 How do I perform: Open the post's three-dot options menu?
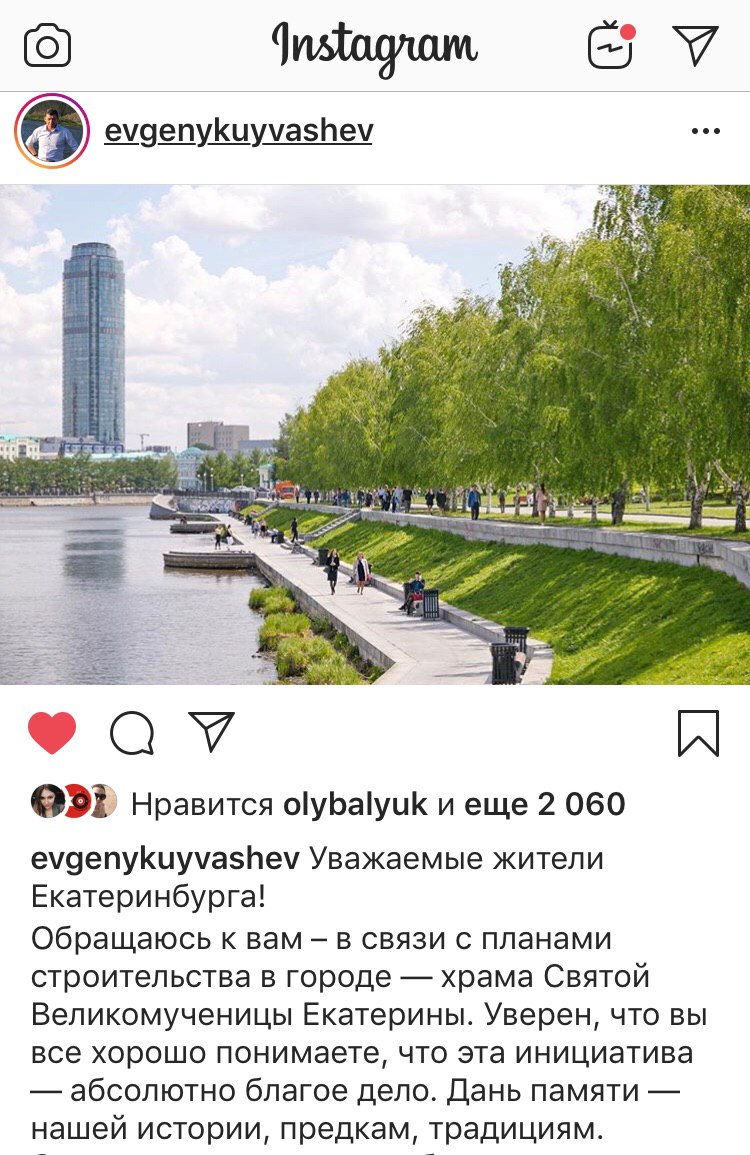705,132
